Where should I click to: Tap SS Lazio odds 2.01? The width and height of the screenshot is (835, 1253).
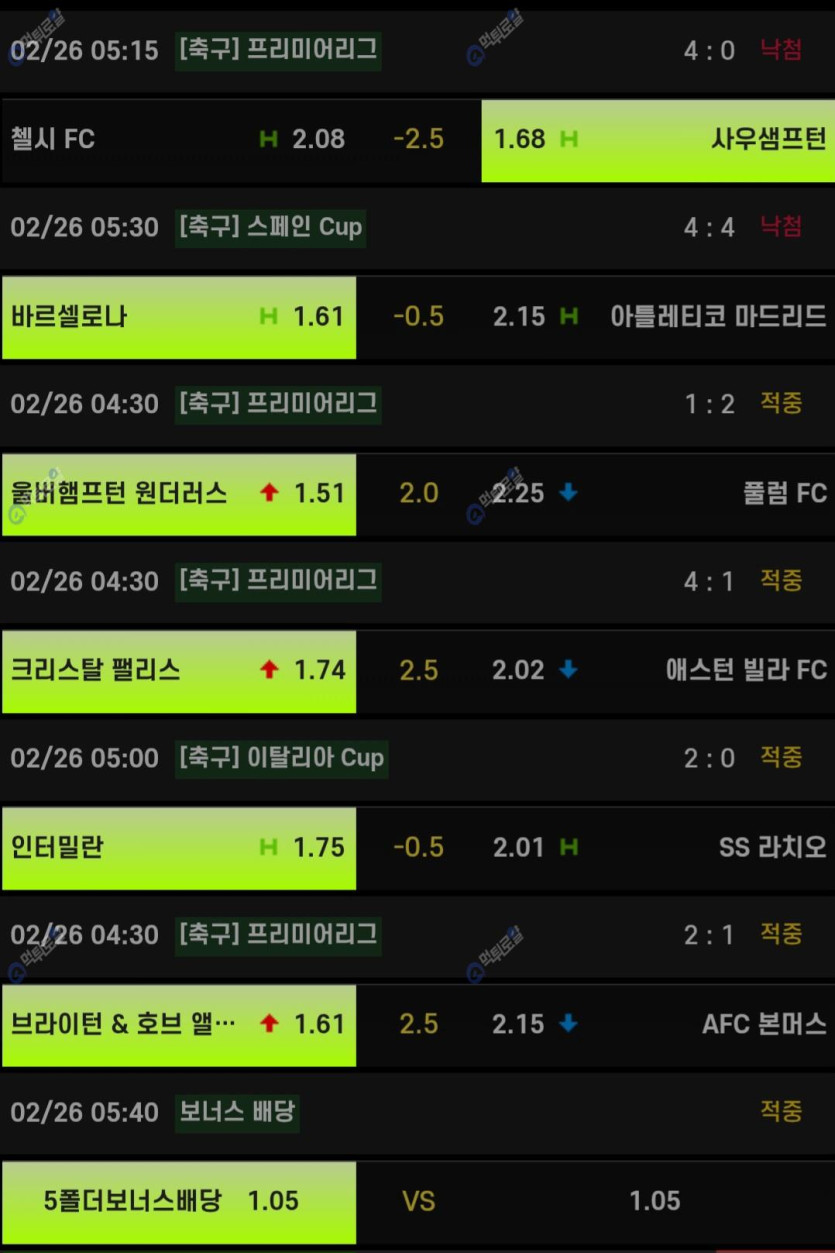[x=657, y=848]
